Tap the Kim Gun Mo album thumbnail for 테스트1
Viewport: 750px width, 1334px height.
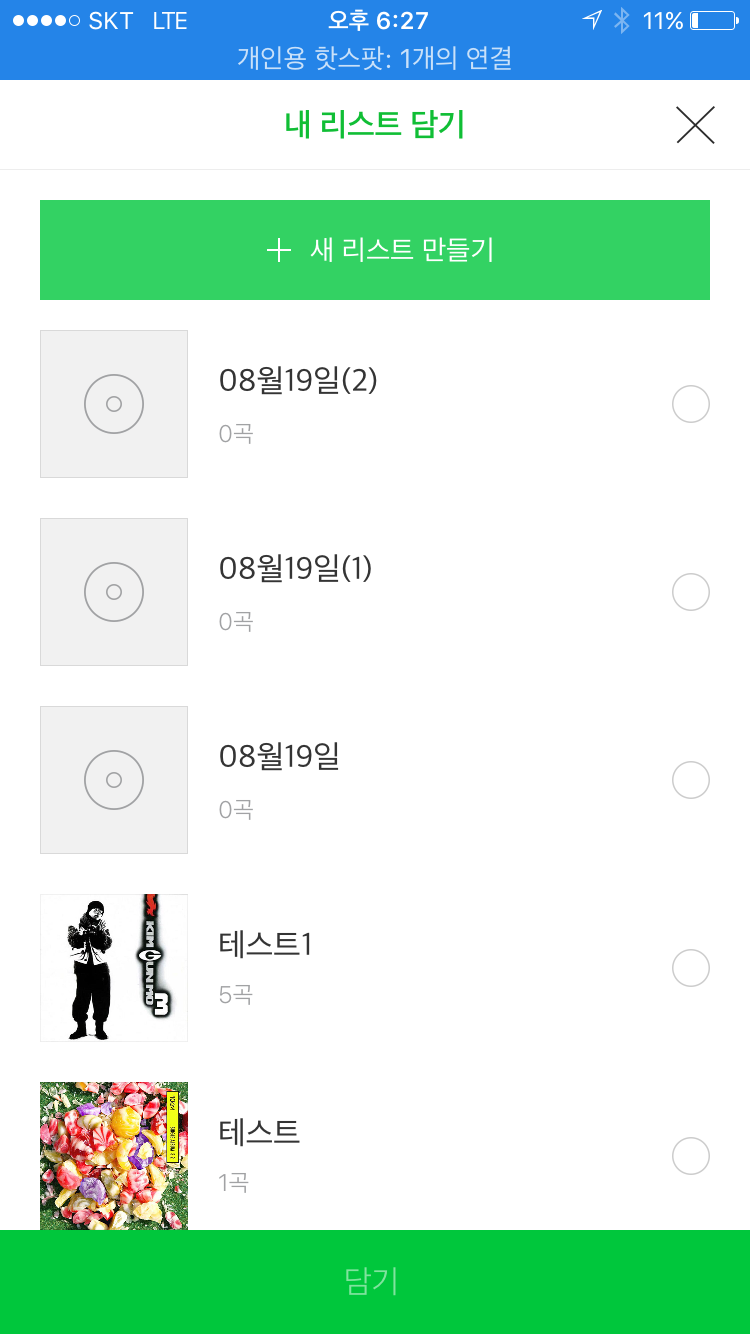tap(113, 967)
